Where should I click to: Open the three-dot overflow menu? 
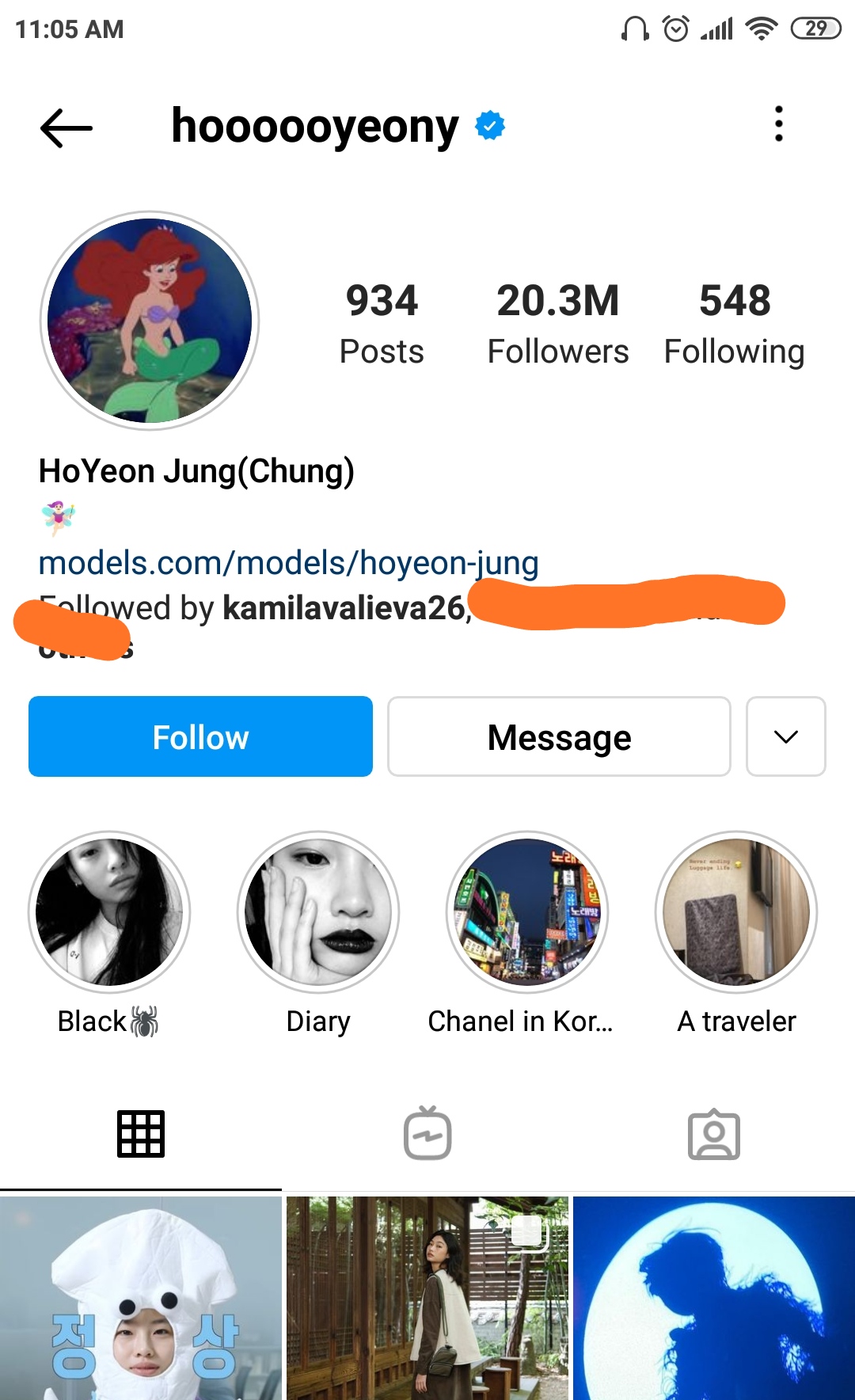[x=779, y=124]
